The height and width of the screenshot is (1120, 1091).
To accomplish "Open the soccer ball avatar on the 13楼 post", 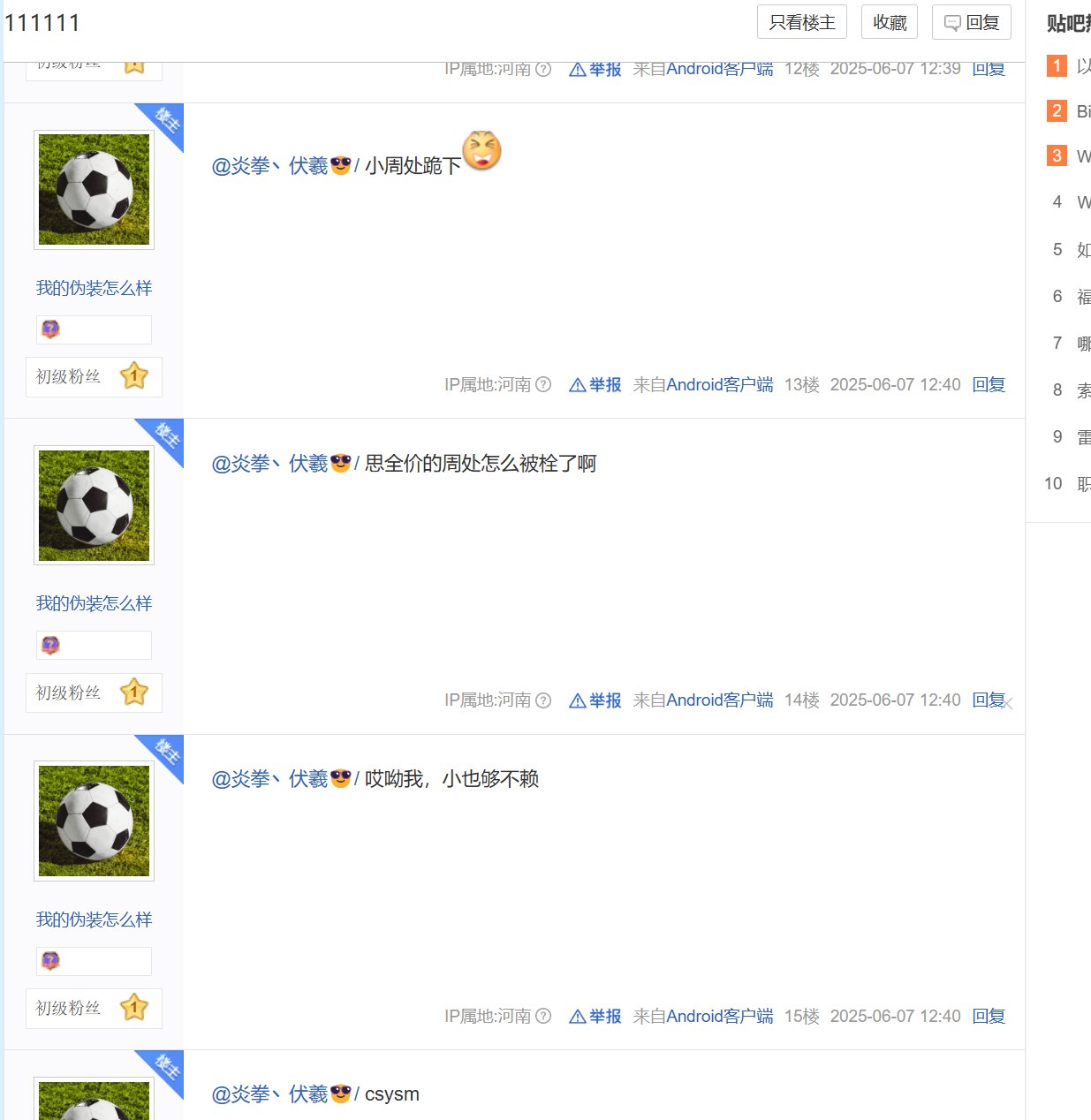I will [94, 189].
